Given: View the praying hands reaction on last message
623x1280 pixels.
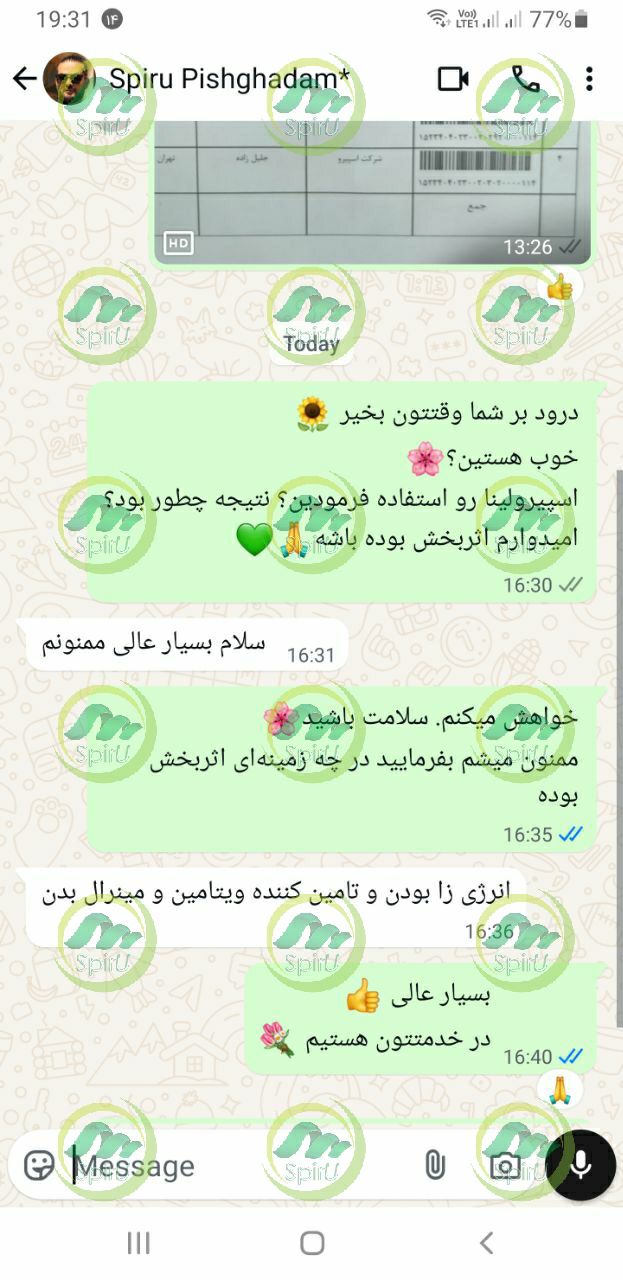Looking at the screenshot, I should 560,1091.
